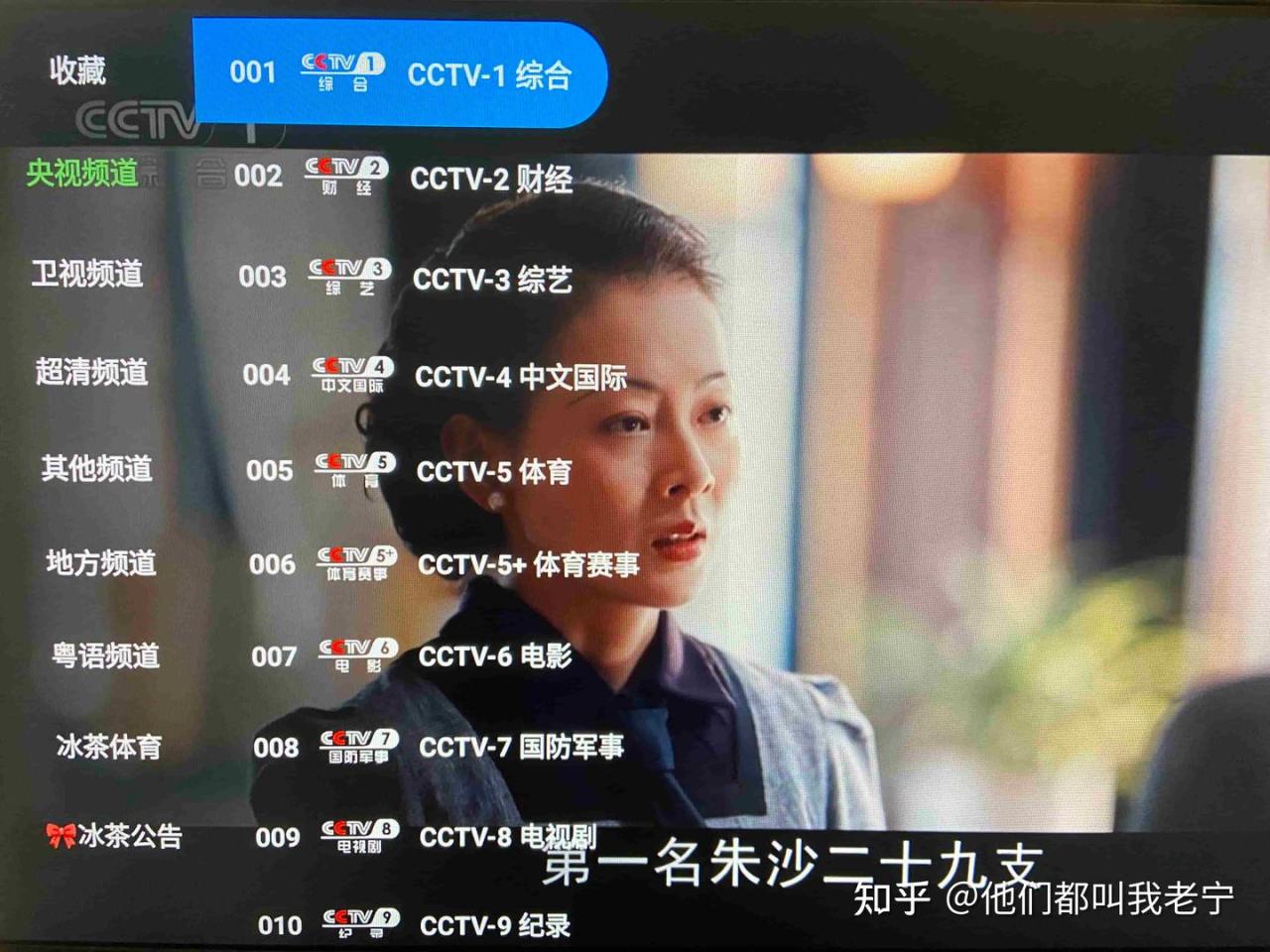Open 其他频道 category
The width and height of the screenshot is (1270, 952).
(96, 468)
